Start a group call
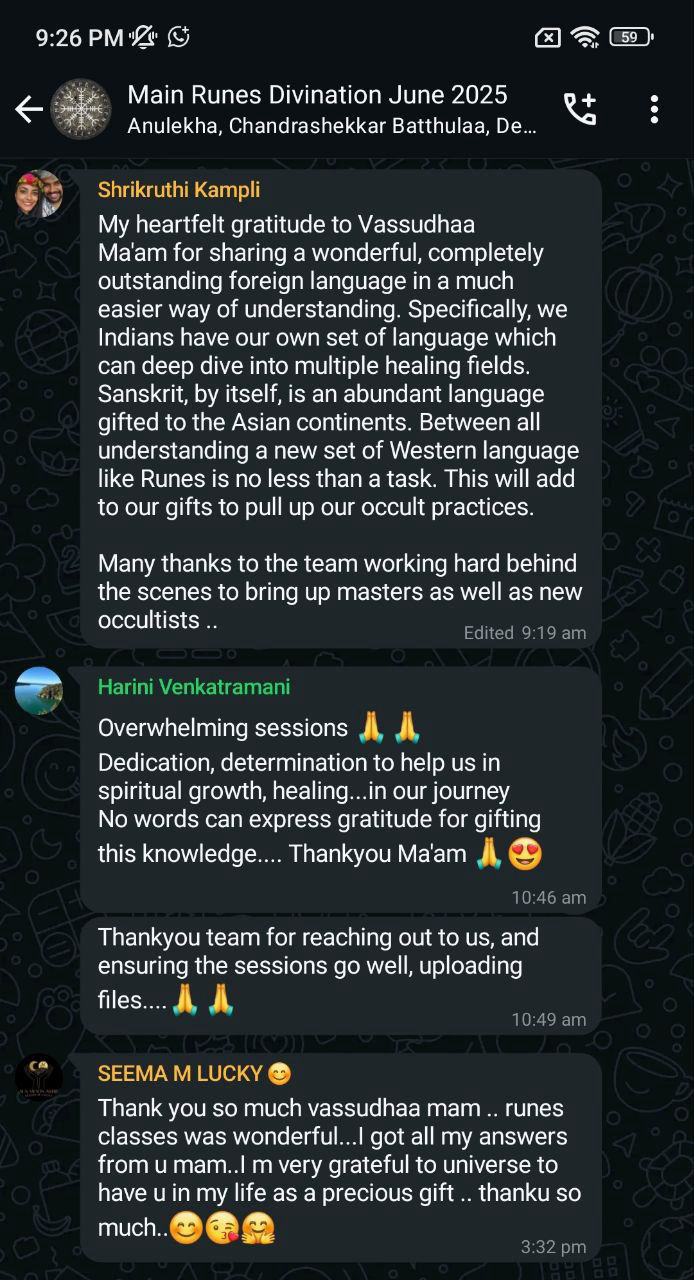This screenshot has width=694, height=1280. point(580,109)
